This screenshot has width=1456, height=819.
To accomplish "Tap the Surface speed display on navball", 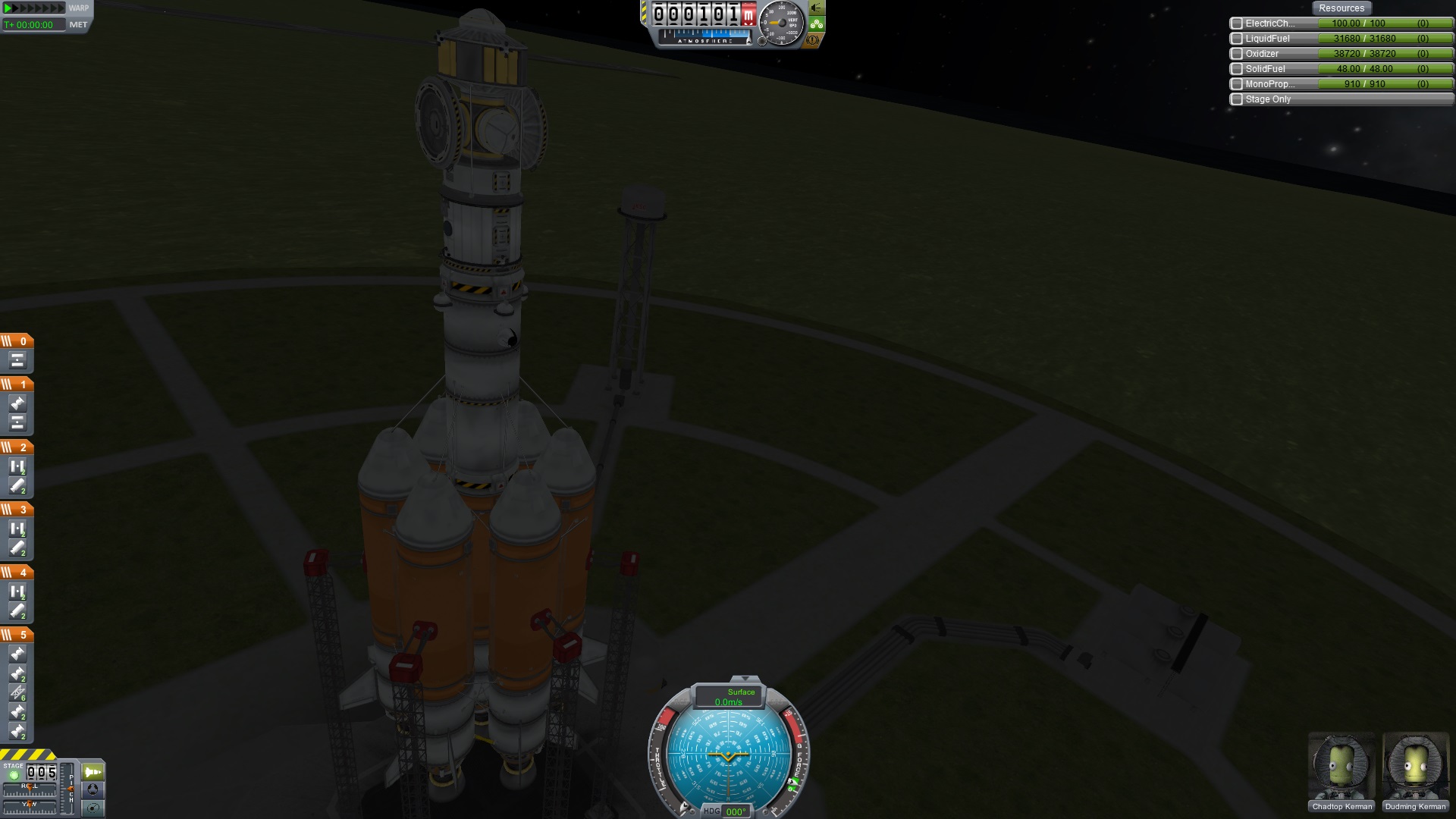I will tap(729, 697).
